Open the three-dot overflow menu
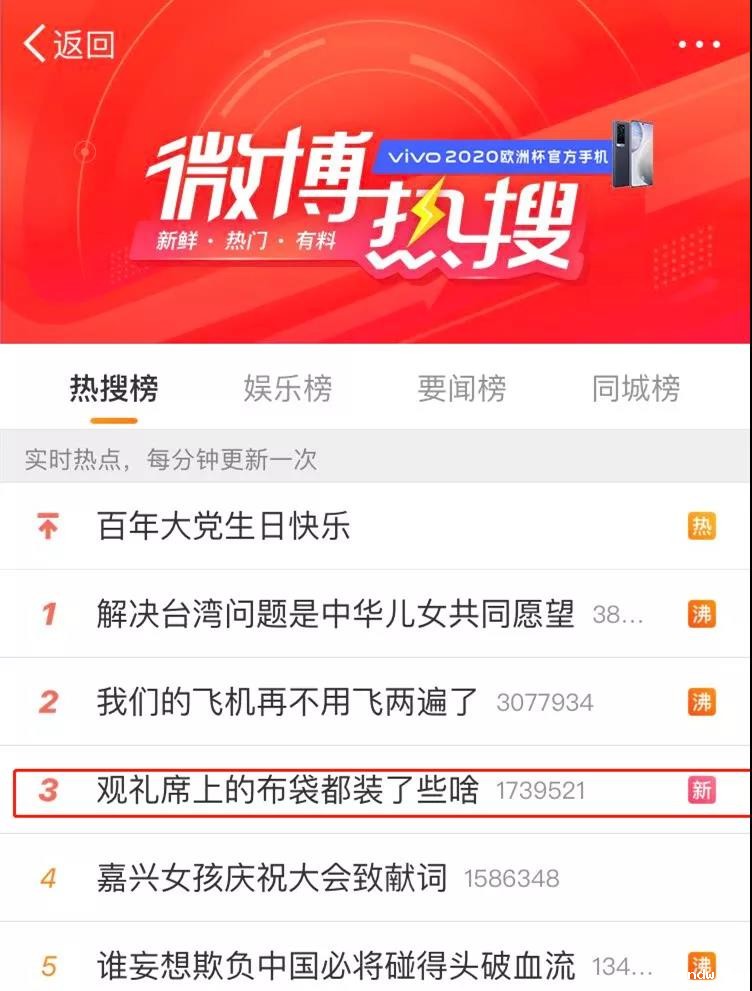 [x=699, y=45]
